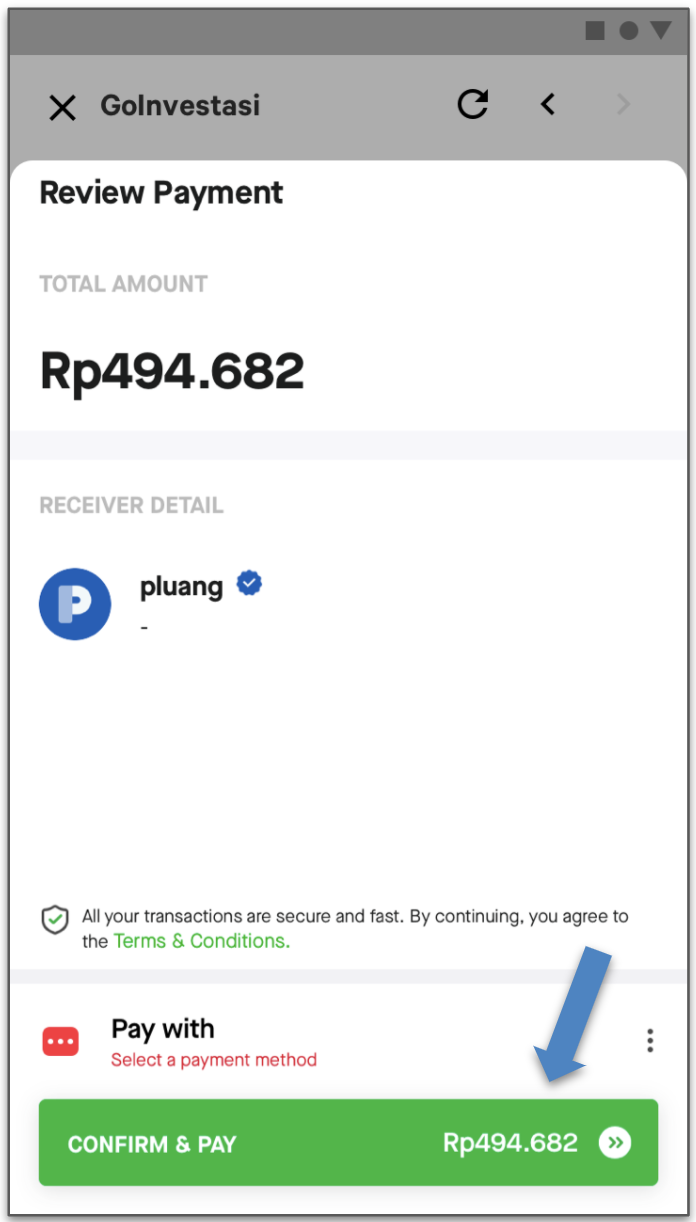Viewport: 696px width, 1222px height.
Task: Open the Terms & Conditions link
Action: [201, 941]
